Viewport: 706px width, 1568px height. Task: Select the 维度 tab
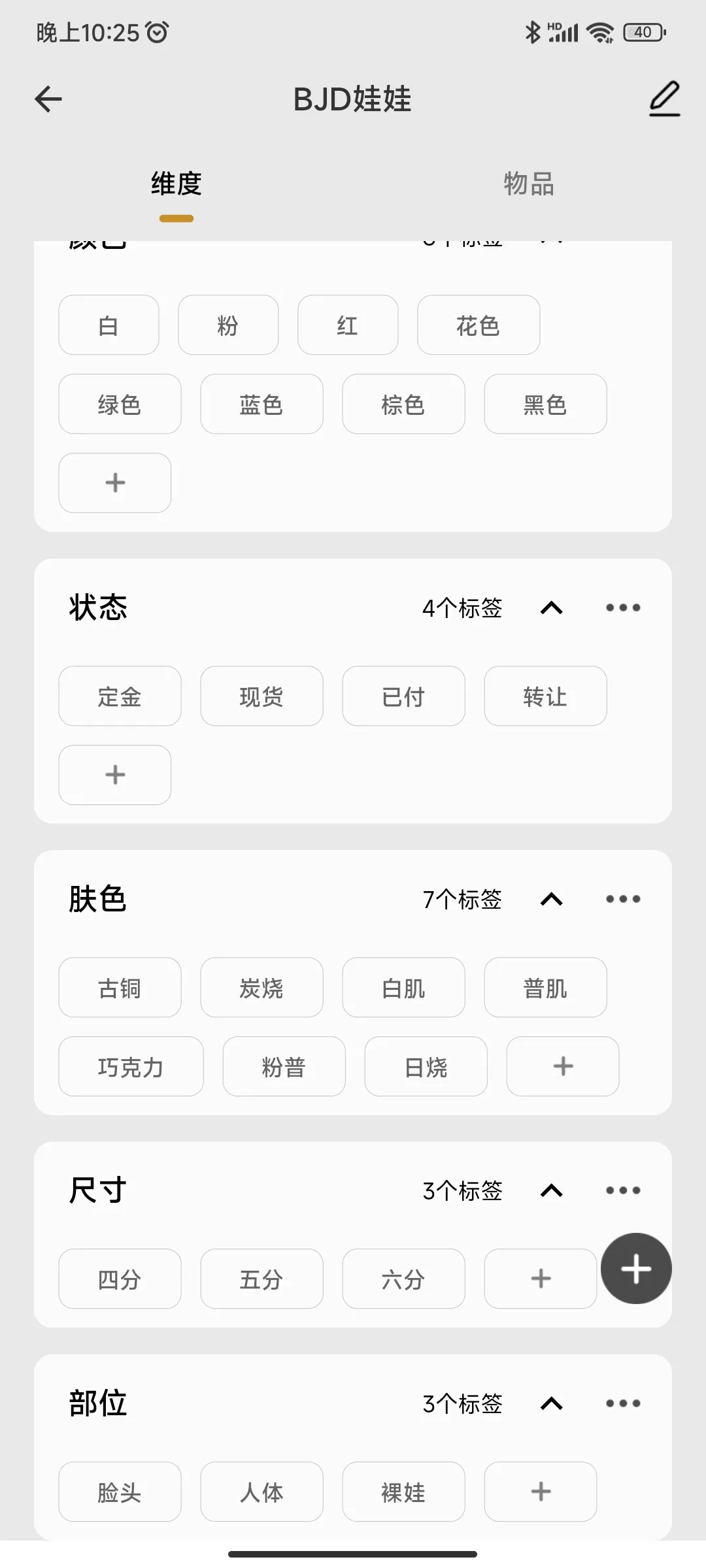pyautogui.click(x=175, y=184)
